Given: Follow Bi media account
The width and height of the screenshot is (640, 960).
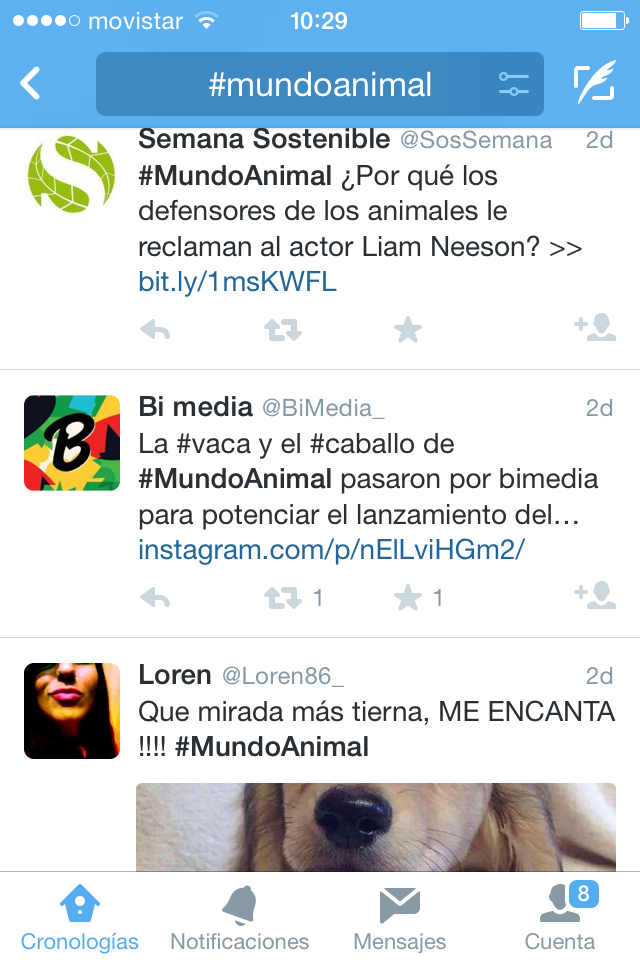Looking at the screenshot, I should click(x=594, y=596).
